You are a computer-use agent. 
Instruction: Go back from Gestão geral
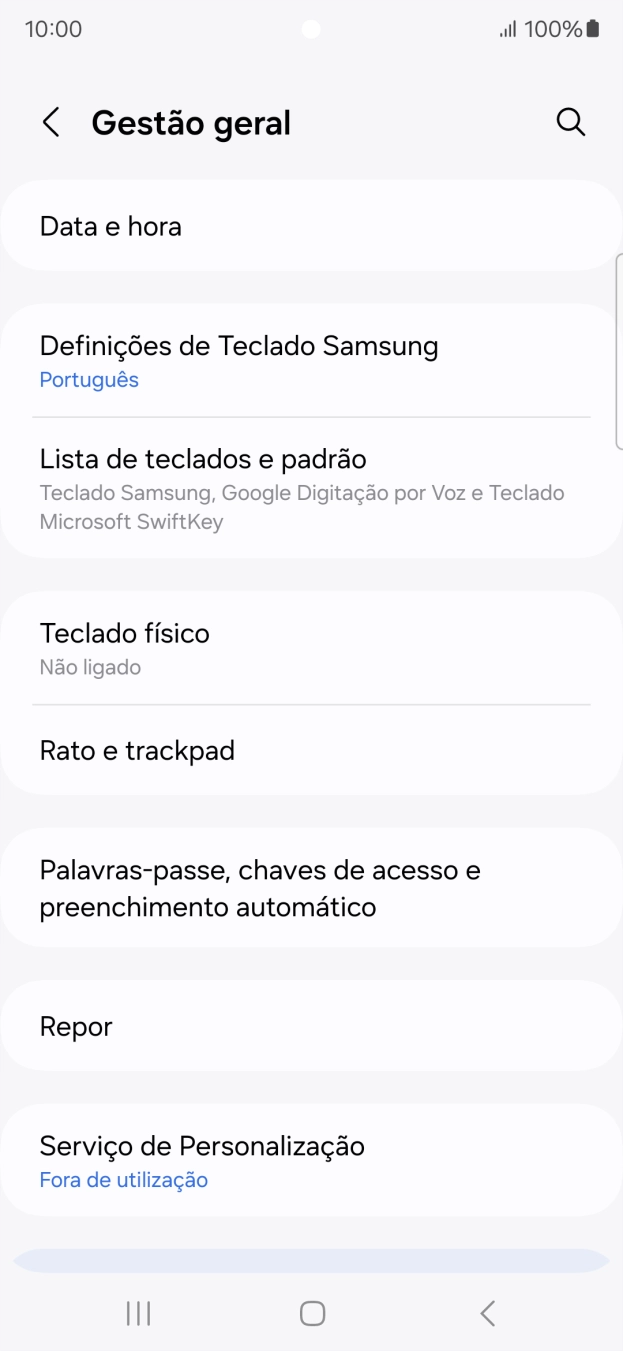[51, 123]
